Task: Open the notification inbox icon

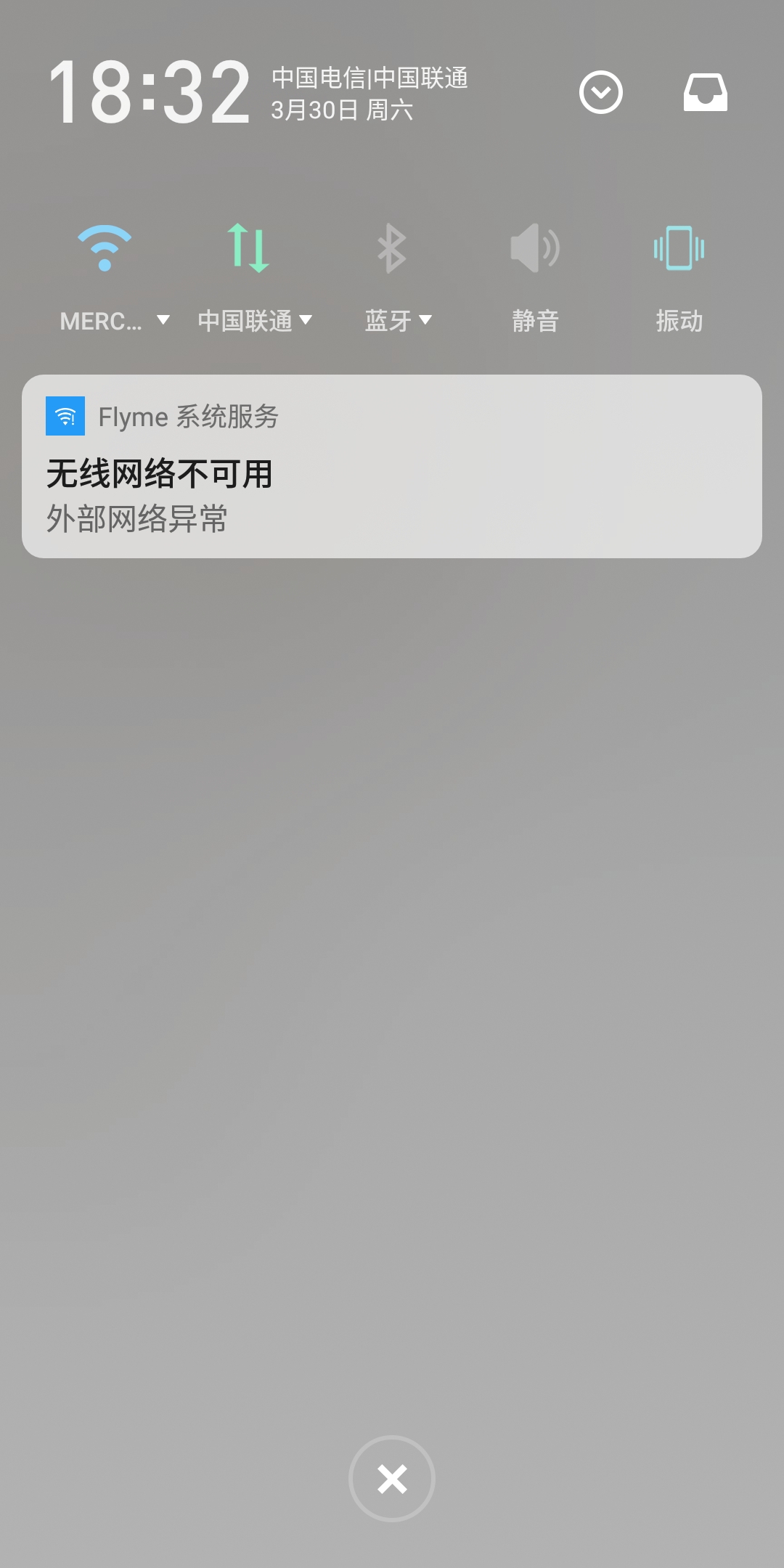Action: tap(705, 92)
